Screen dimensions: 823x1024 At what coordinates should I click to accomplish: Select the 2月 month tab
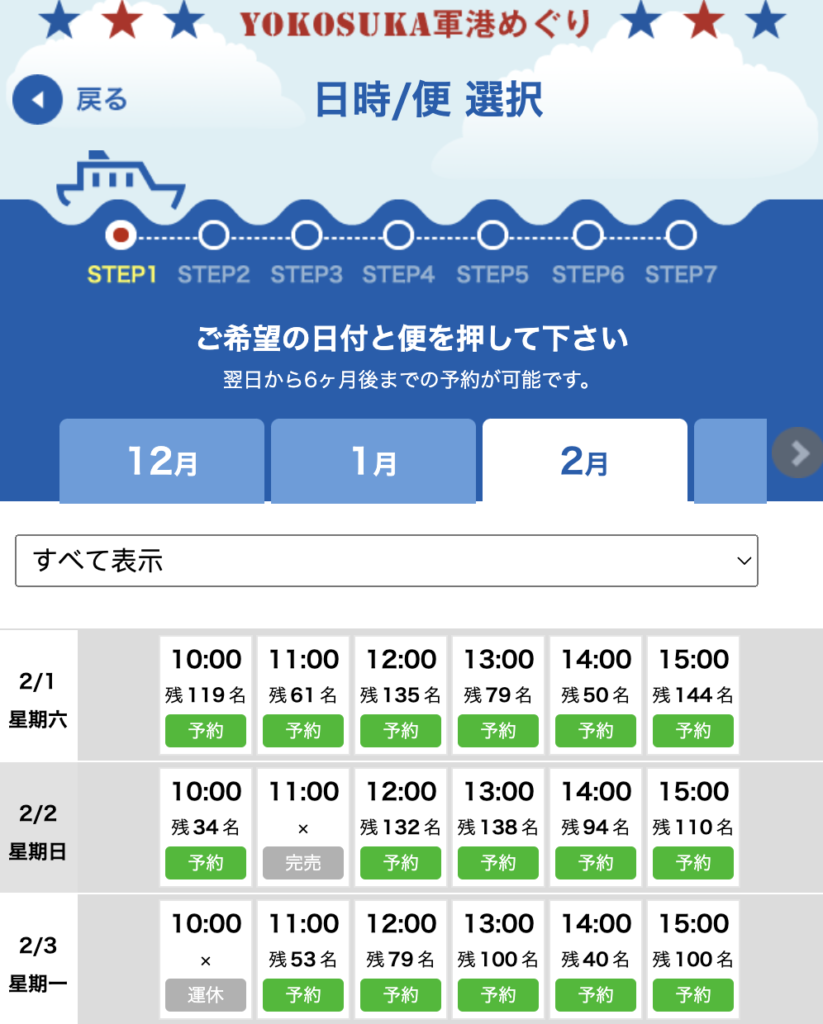point(585,461)
